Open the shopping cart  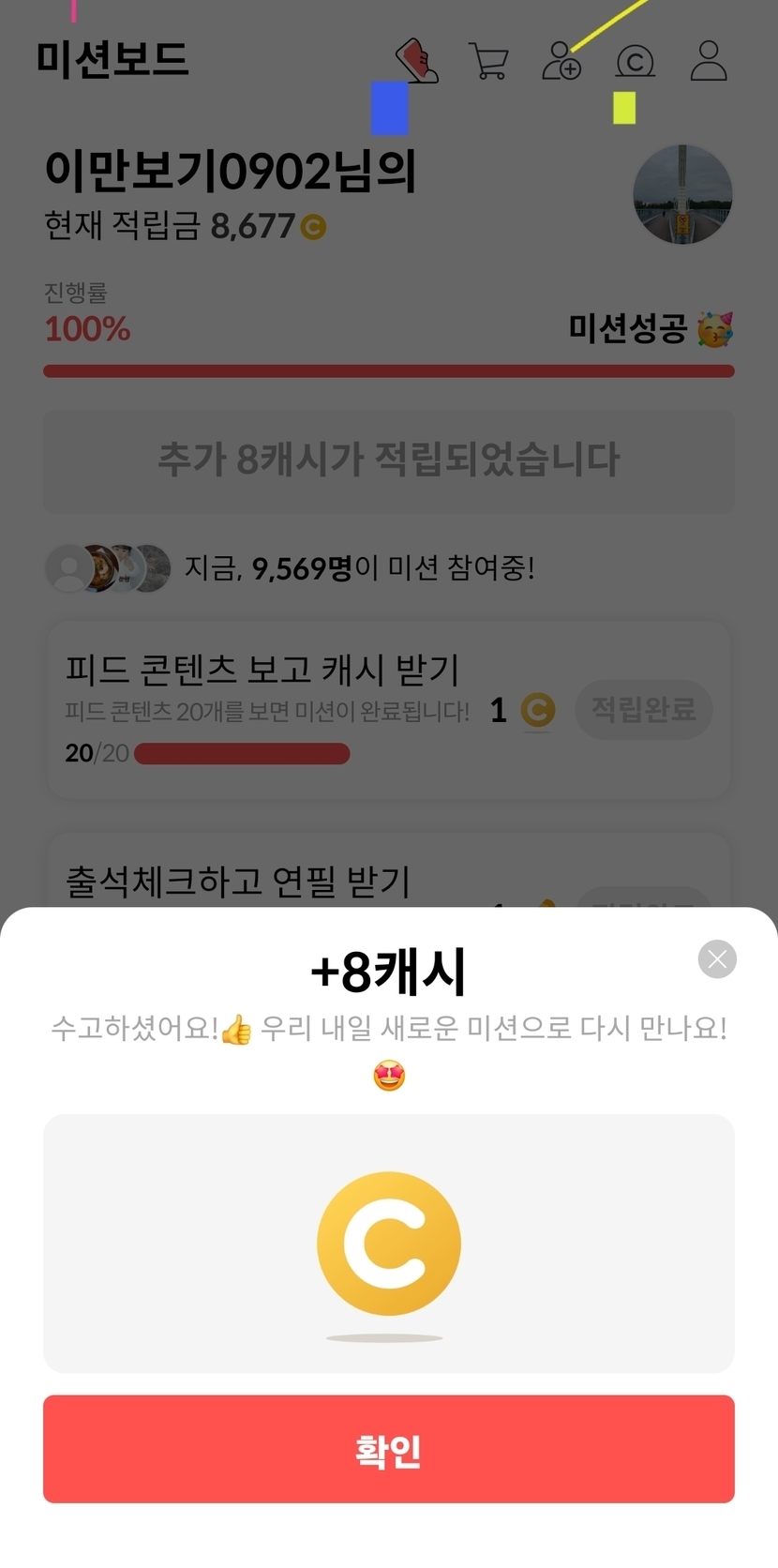[x=488, y=62]
